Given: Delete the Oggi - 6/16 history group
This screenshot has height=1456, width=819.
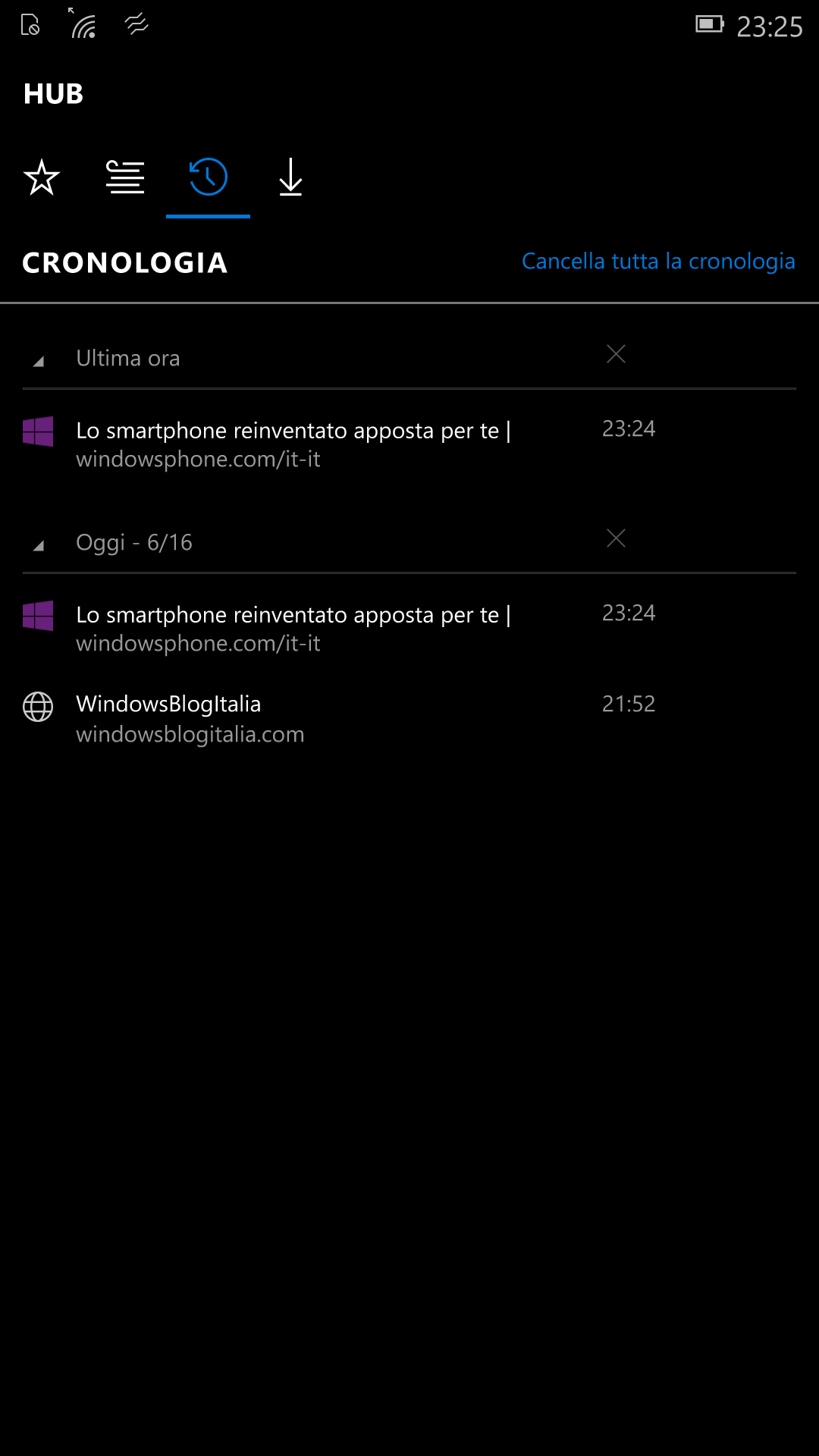Looking at the screenshot, I should tap(616, 538).
